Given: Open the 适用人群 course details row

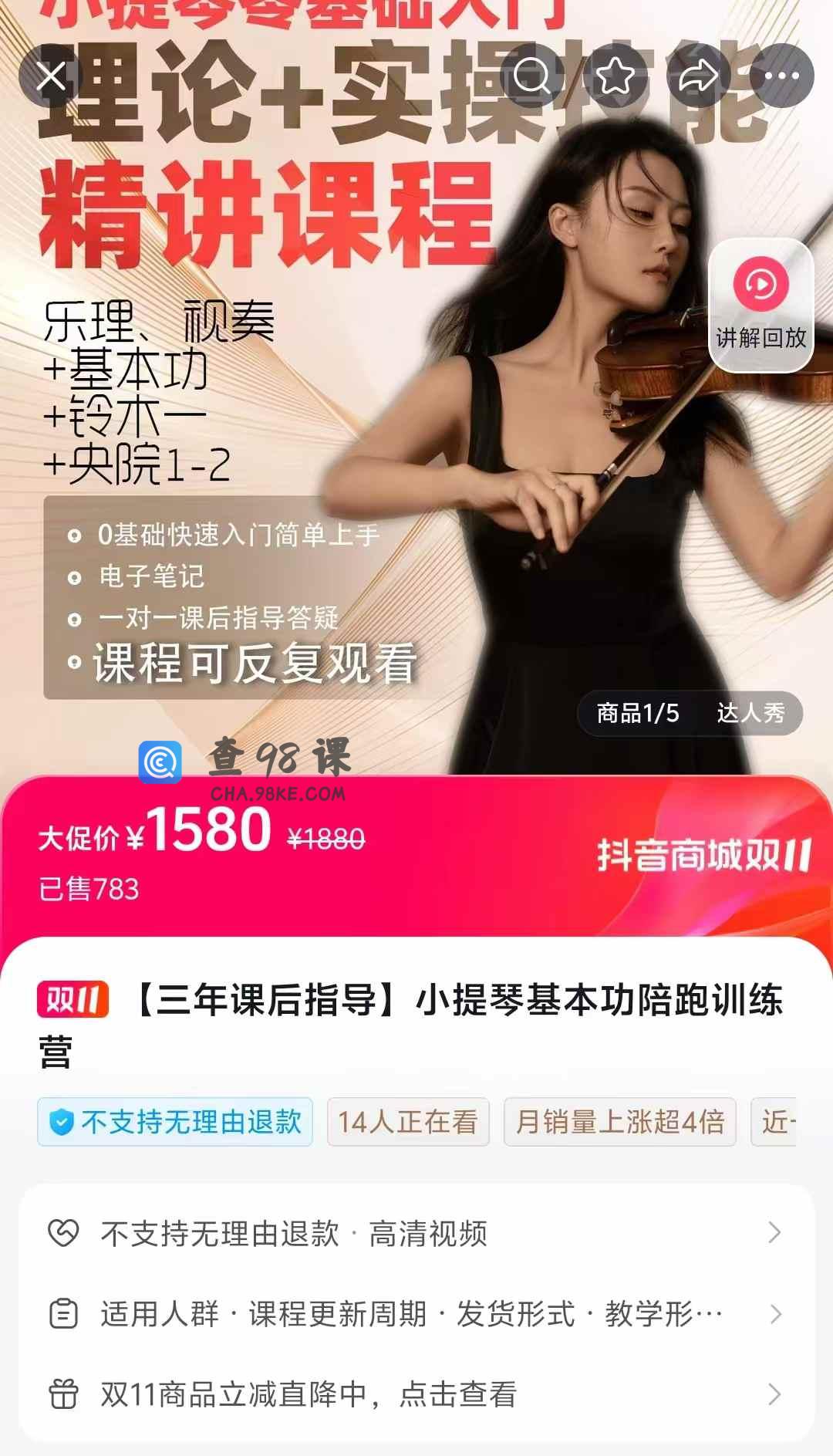Looking at the screenshot, I should pos(416,1314).
